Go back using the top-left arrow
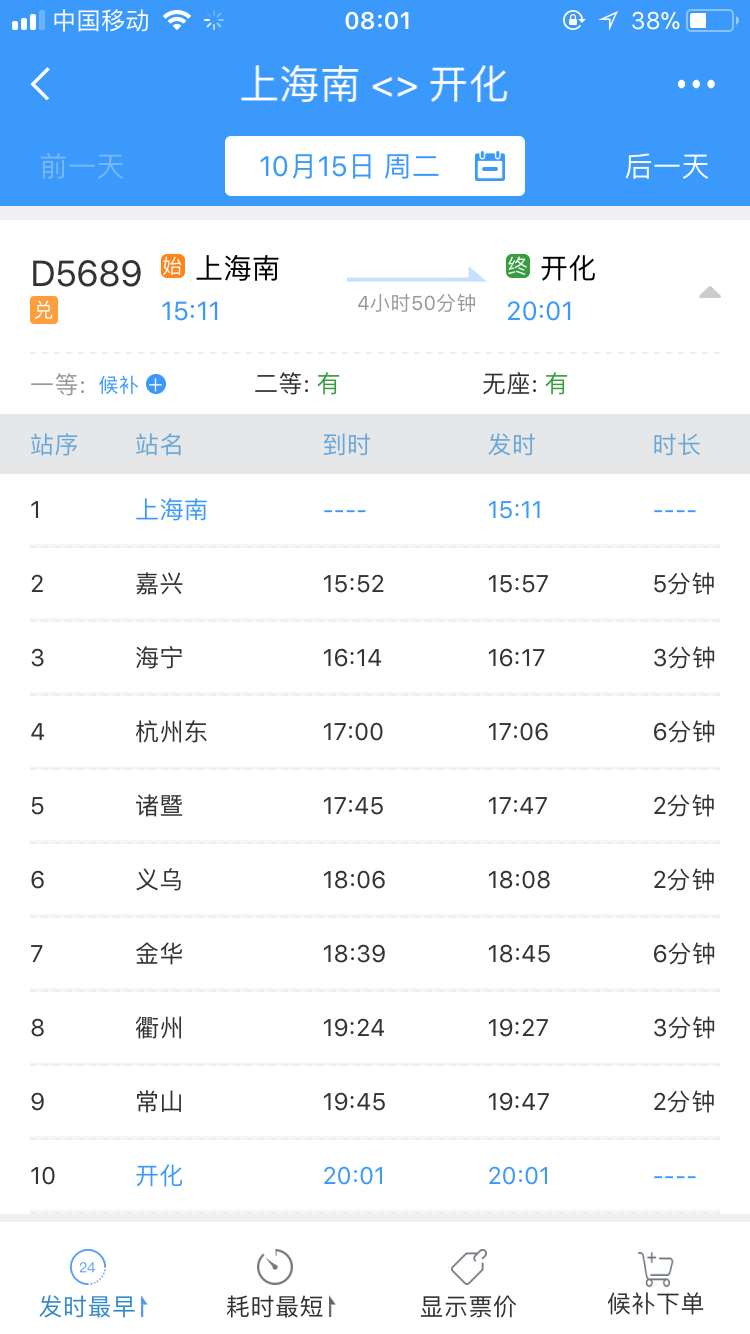This screenshot has height=1334, width=750. coord(40,84)
